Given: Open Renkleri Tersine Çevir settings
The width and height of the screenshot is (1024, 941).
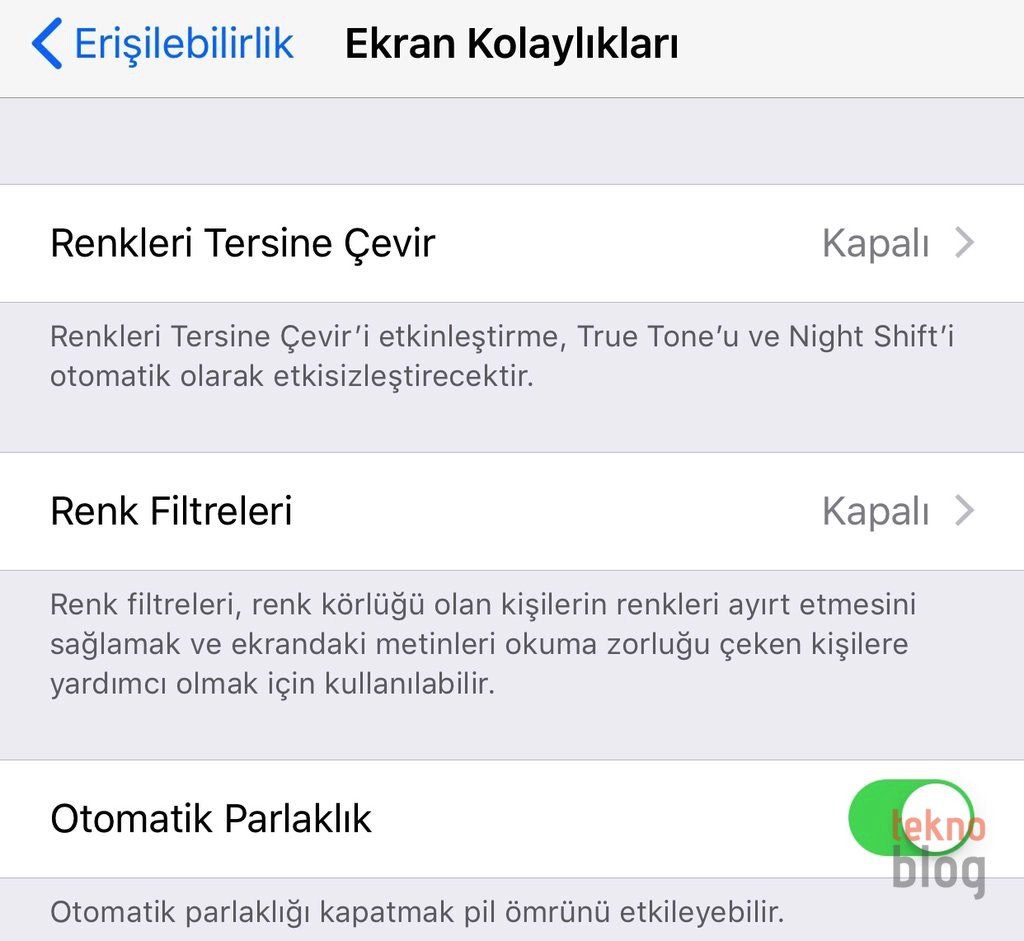Looking at the screenshot, I should pos(511,243).
